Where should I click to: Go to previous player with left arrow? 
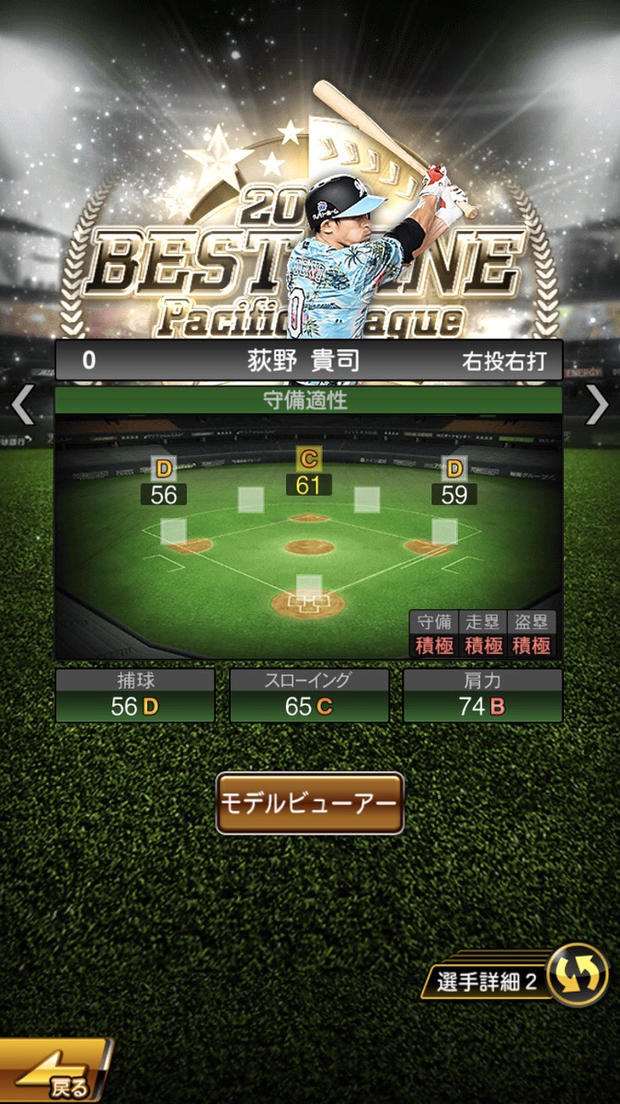point(22,405)
